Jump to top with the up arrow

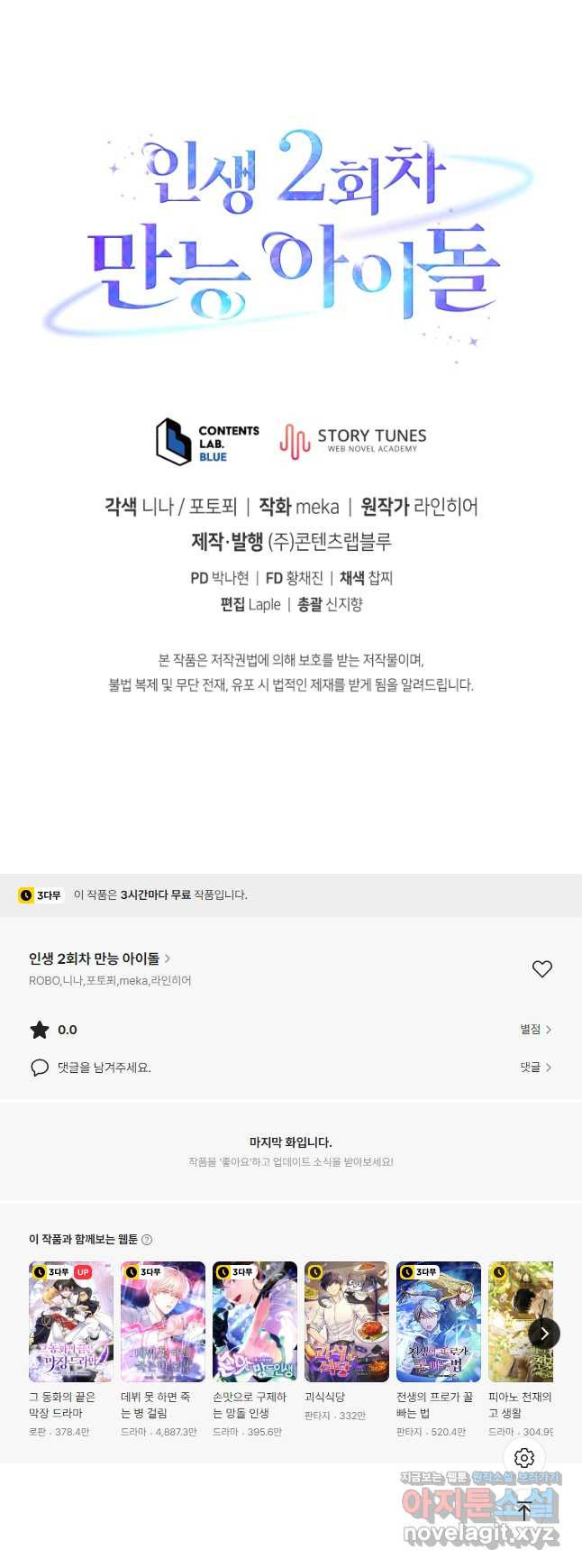(524, 1512)
